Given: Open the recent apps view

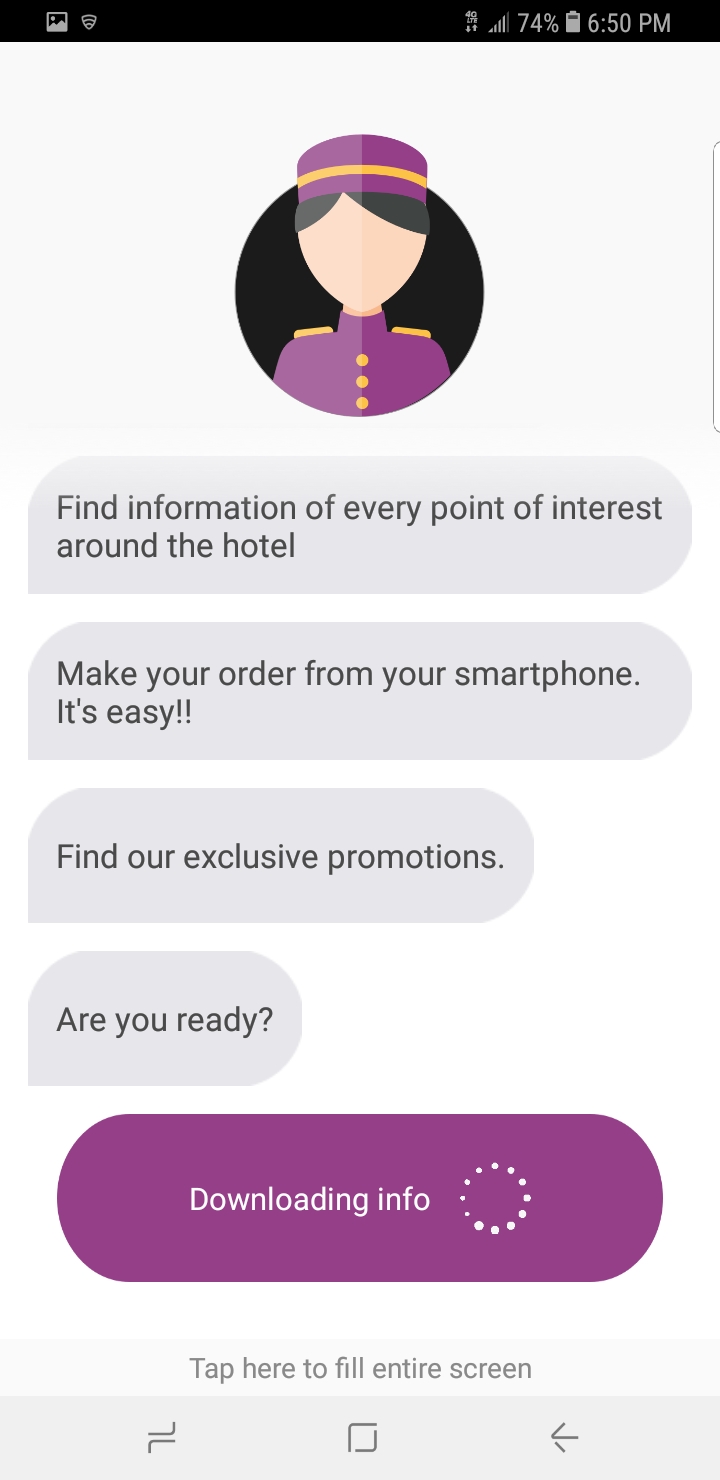Looking at the screenshot, I should tap(161, 1438).
